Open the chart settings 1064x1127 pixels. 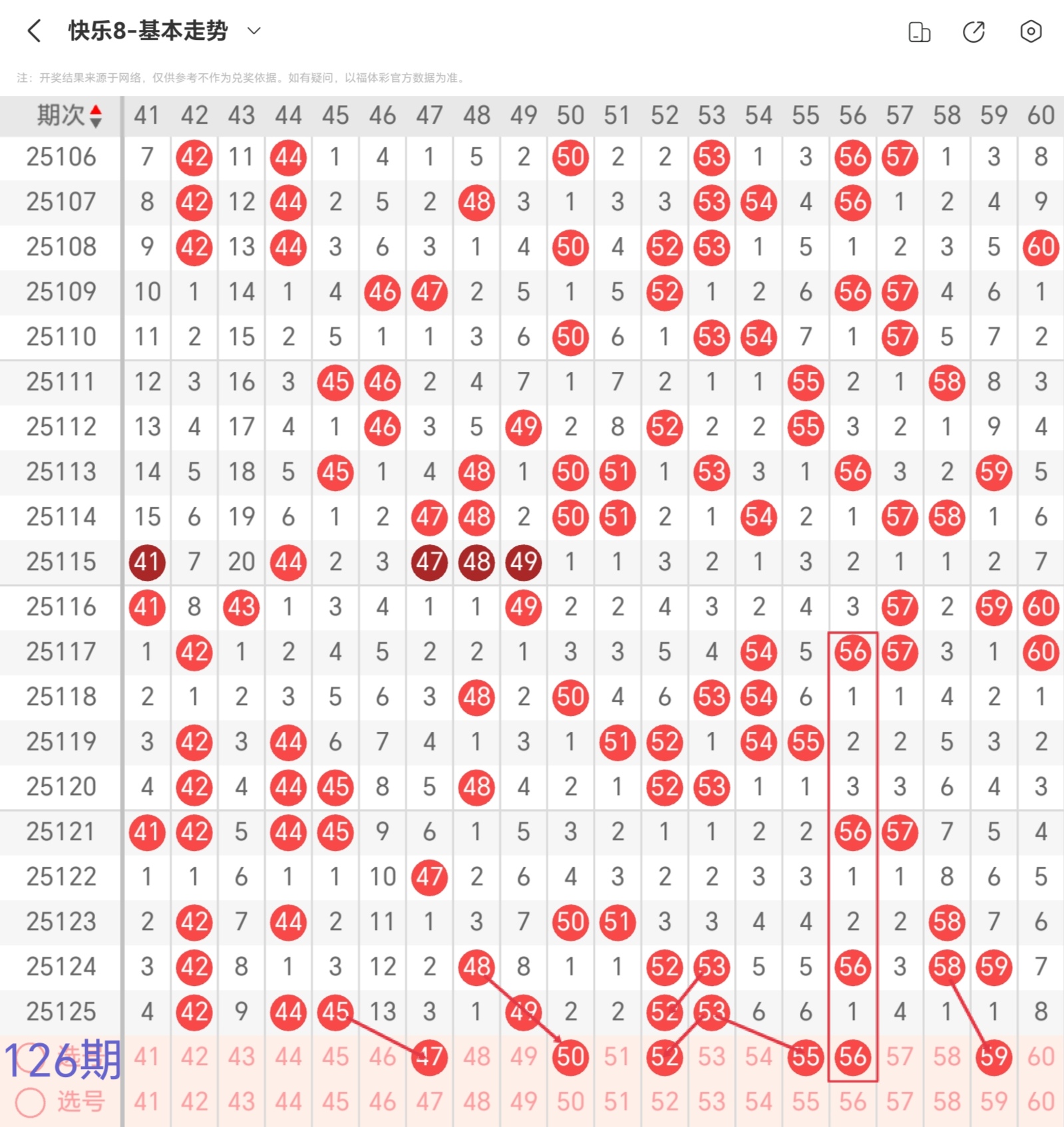pyautogui.click(x=1030, y=31)
